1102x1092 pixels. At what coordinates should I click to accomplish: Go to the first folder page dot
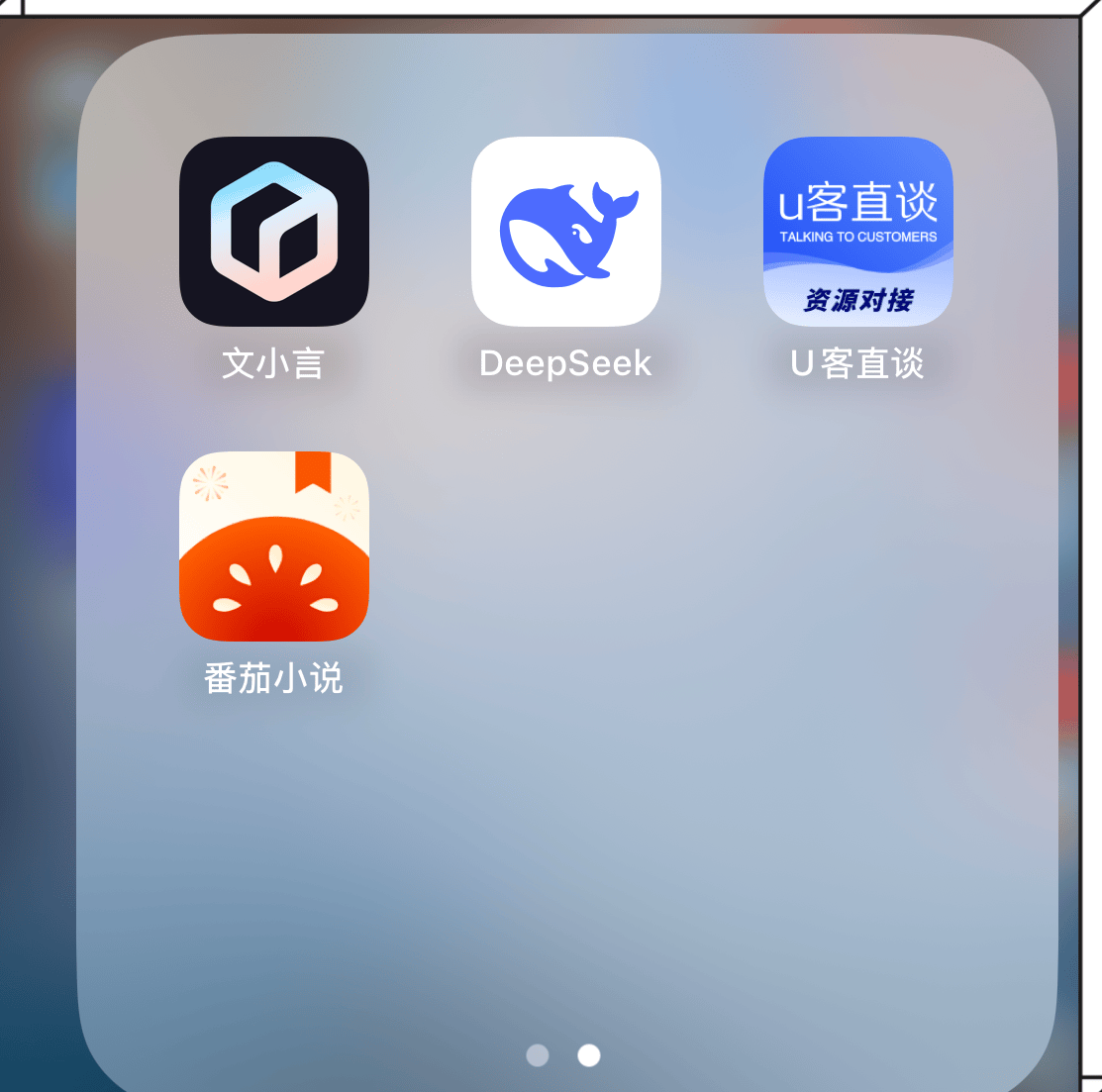point(538,1055)
